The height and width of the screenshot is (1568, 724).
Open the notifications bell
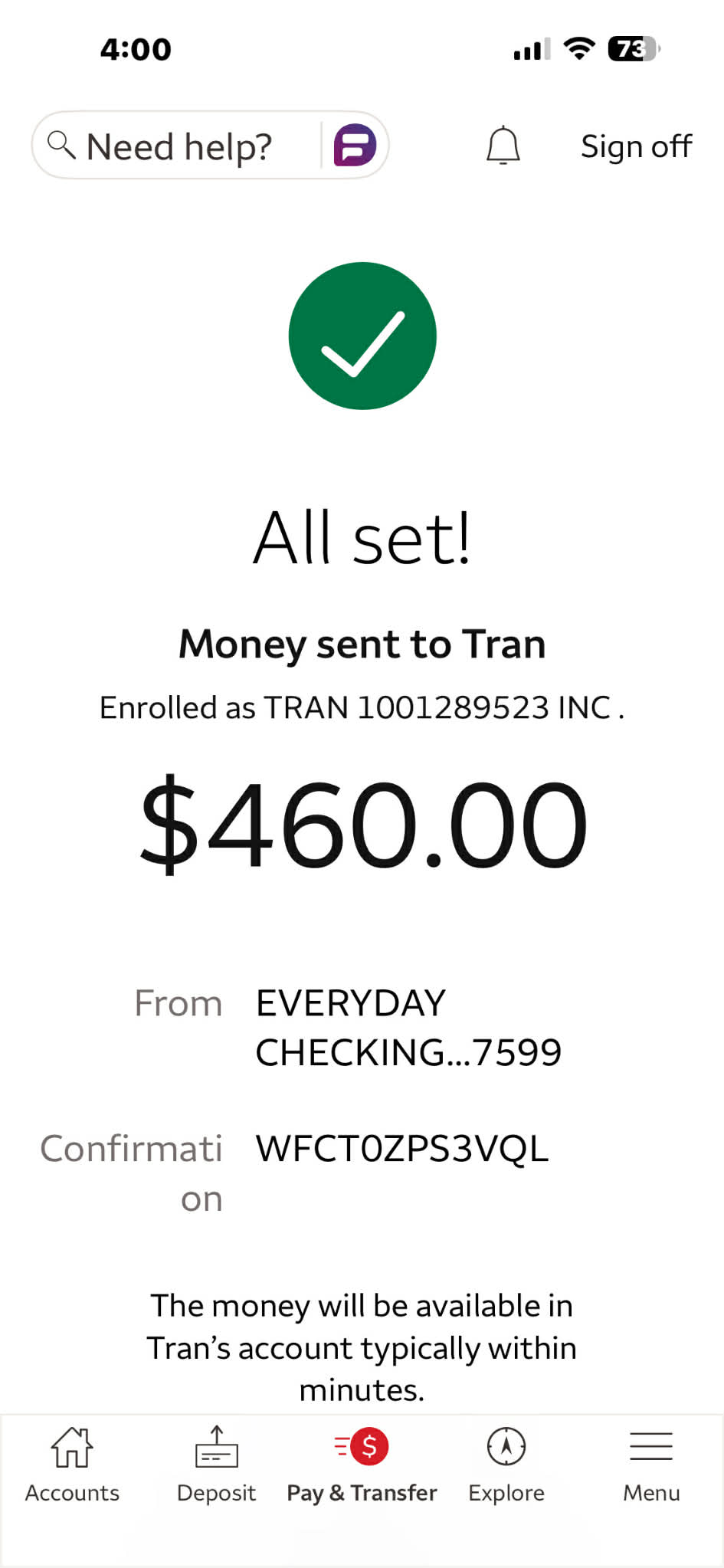[x=503, y=146]
